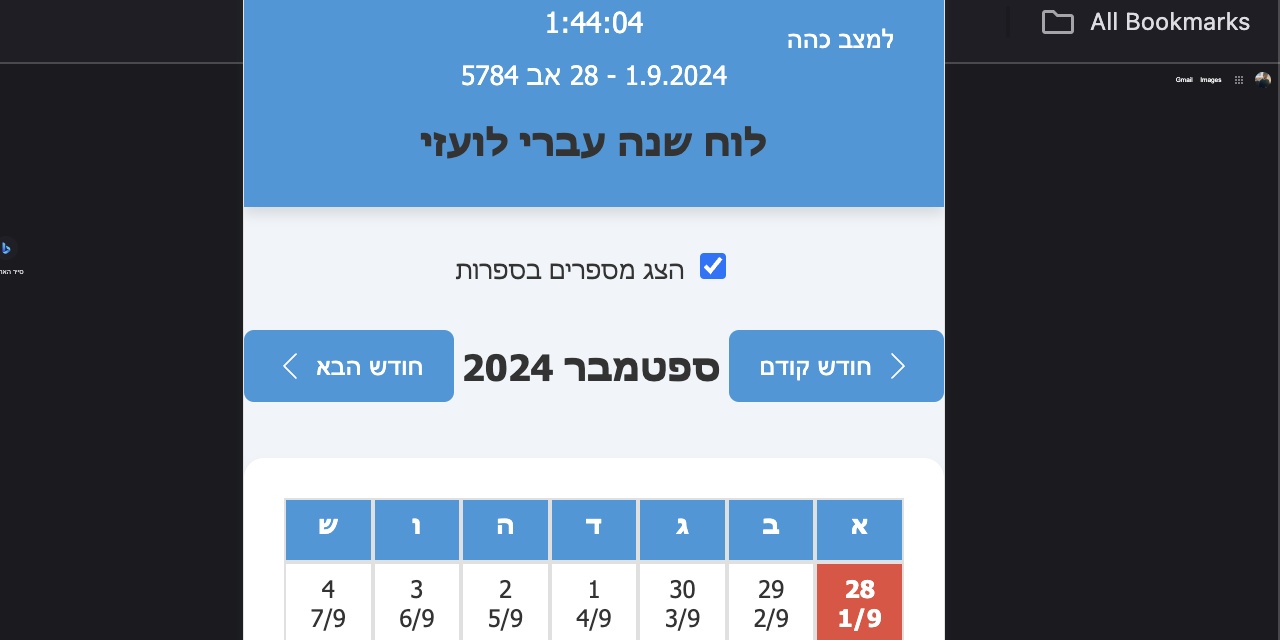
Task: Uncheck the show numbers in digits checkbox
Action: pyautogui.click(x=712, y=266)
